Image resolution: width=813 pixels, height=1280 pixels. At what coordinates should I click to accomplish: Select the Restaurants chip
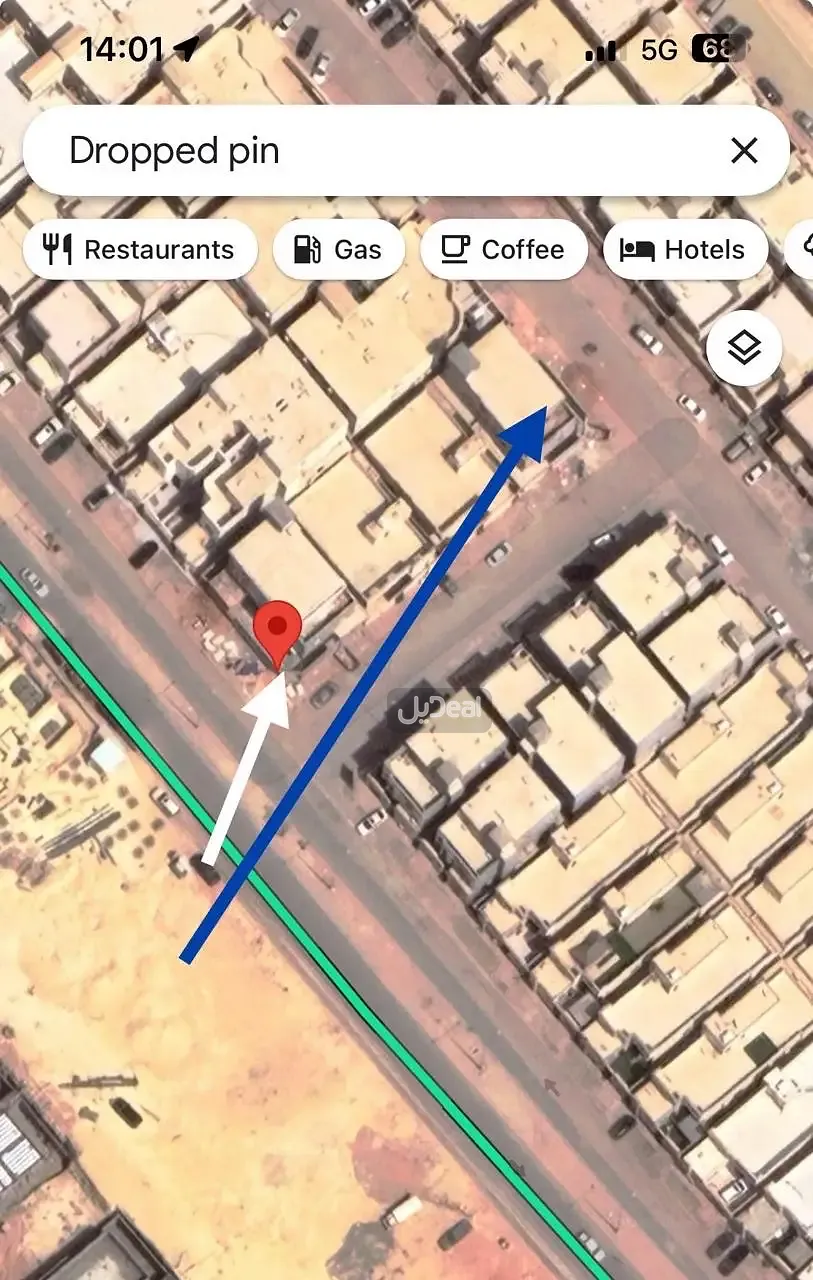(x=139, y=250)
